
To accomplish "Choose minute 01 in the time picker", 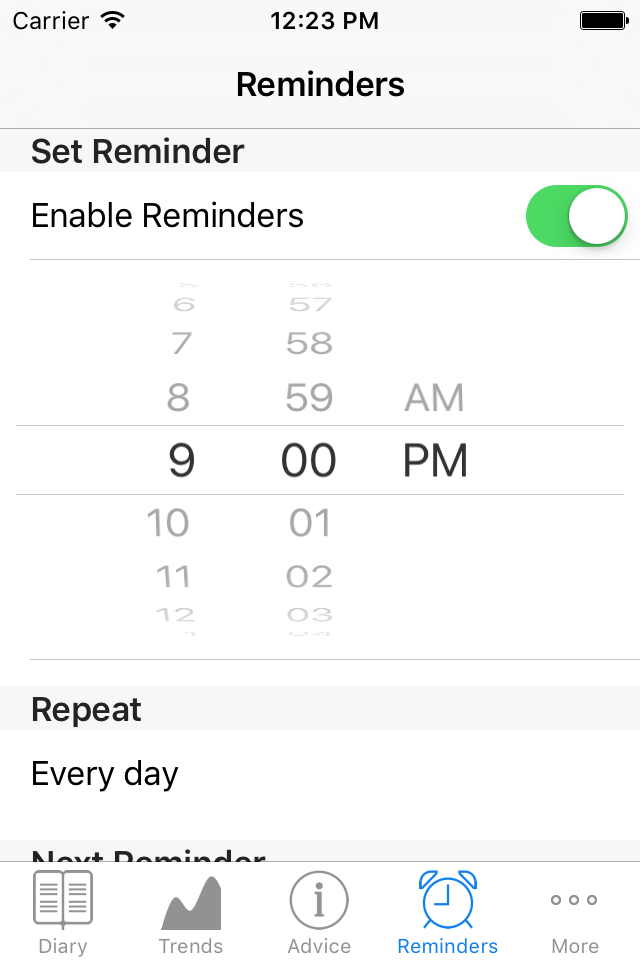I will click(x=309, y=523).
